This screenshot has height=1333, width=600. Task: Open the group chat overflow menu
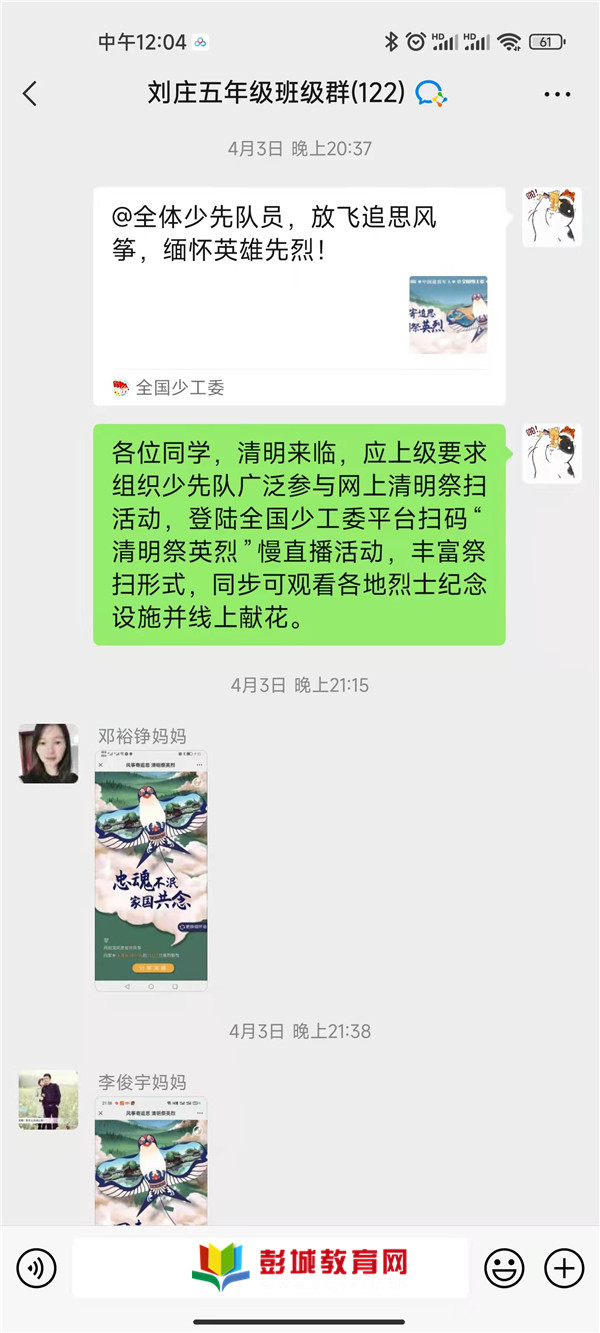pos(557,95)
